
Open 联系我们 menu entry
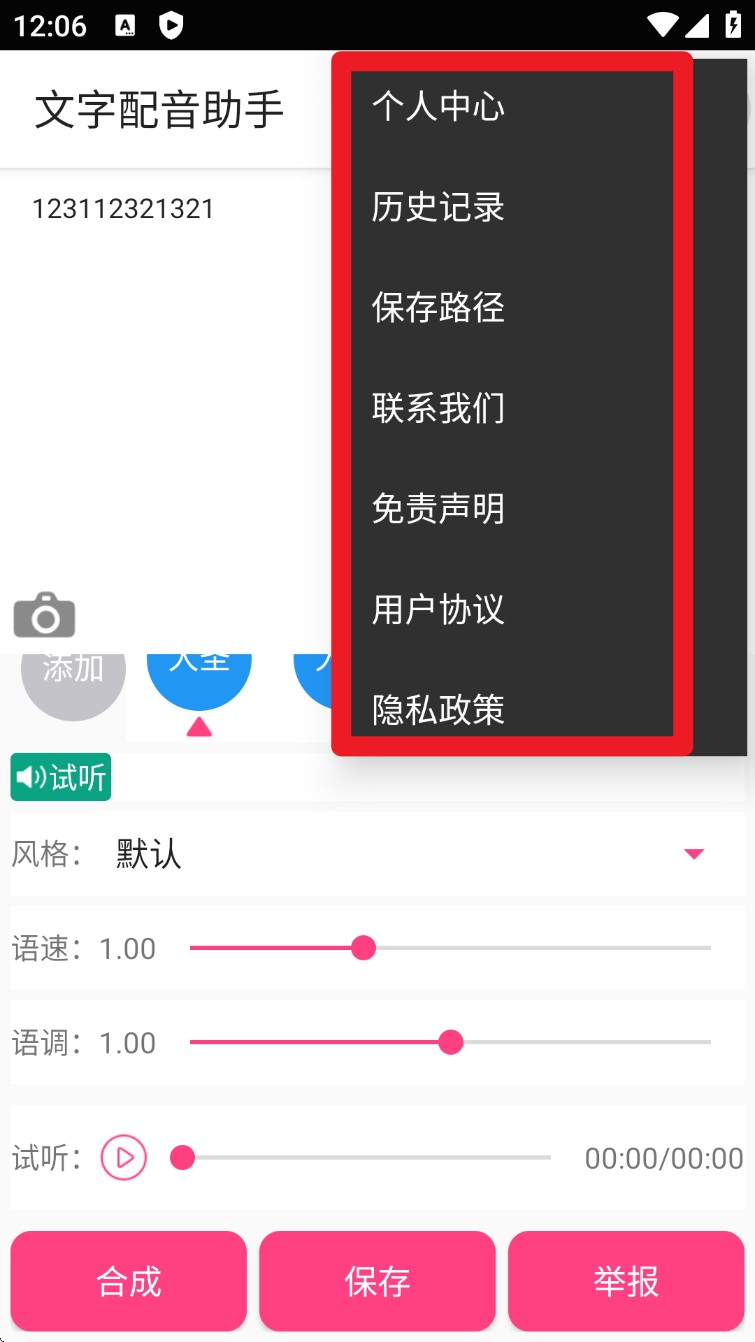point(510,408)
